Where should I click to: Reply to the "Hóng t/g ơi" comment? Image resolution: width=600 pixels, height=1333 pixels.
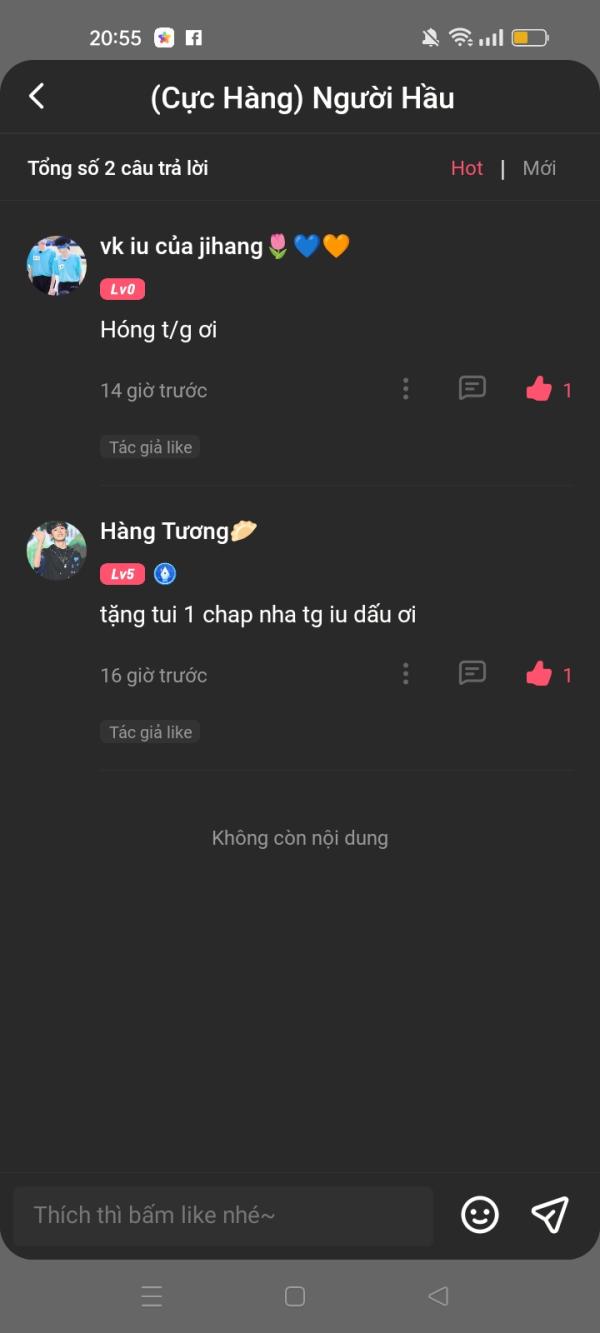pos(472,388)
